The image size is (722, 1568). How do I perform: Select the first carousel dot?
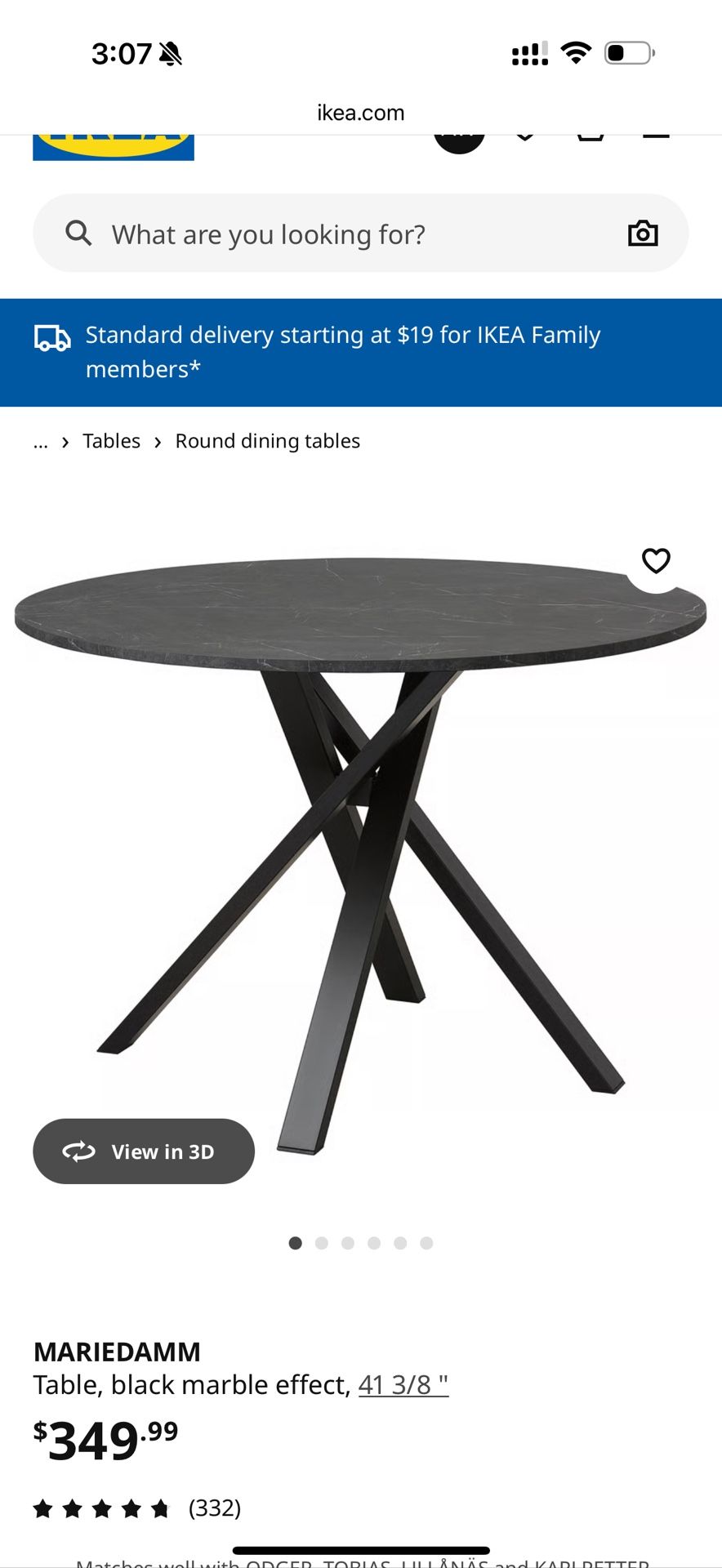(x=296, y=1243)
